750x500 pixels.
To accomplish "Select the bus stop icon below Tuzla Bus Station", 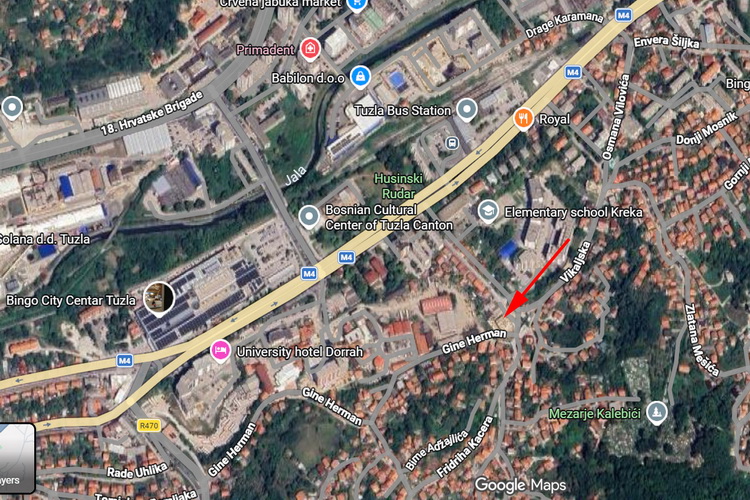I will [x=452, y=142].
